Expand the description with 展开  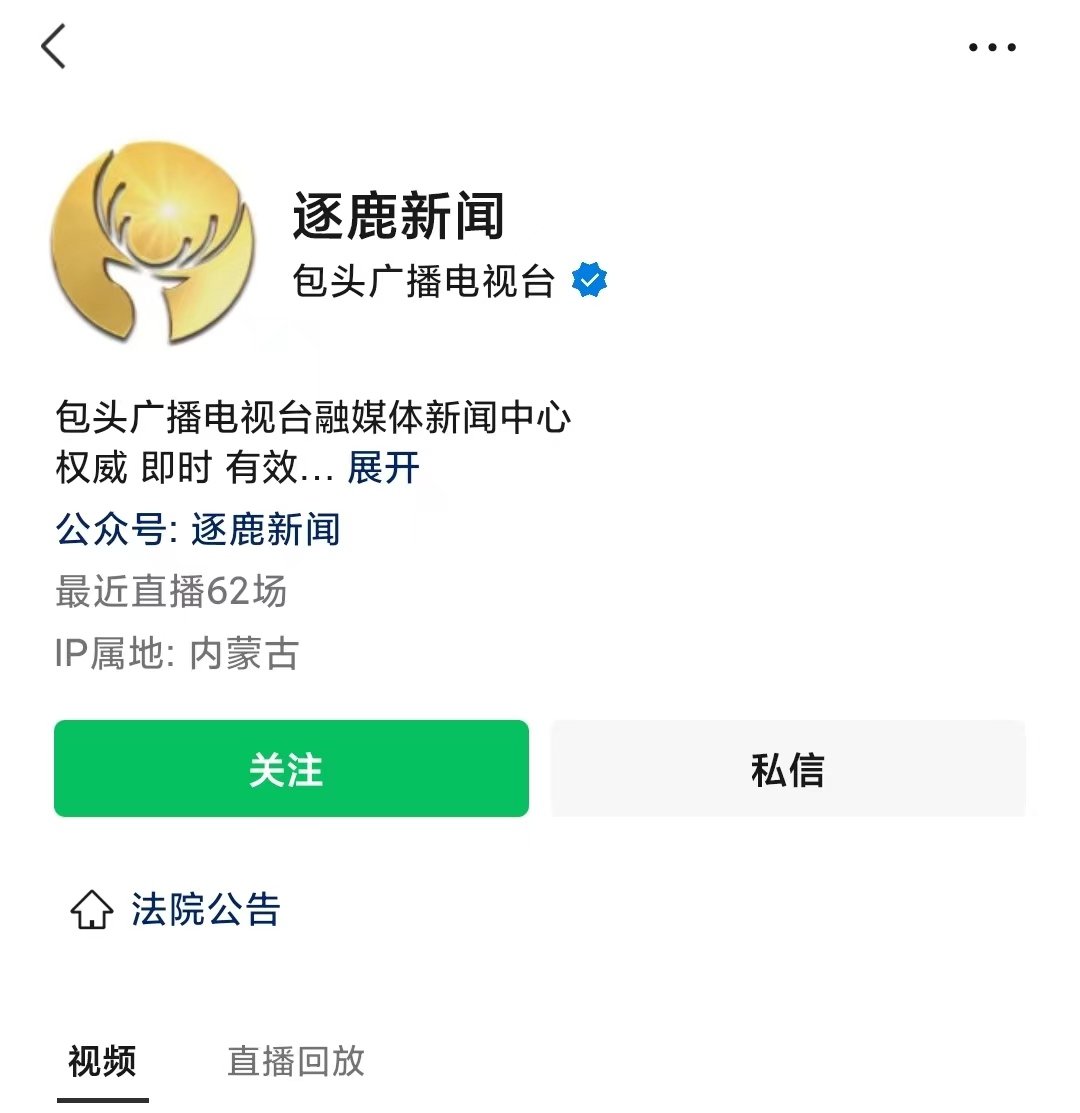click(x=383, y=467)
